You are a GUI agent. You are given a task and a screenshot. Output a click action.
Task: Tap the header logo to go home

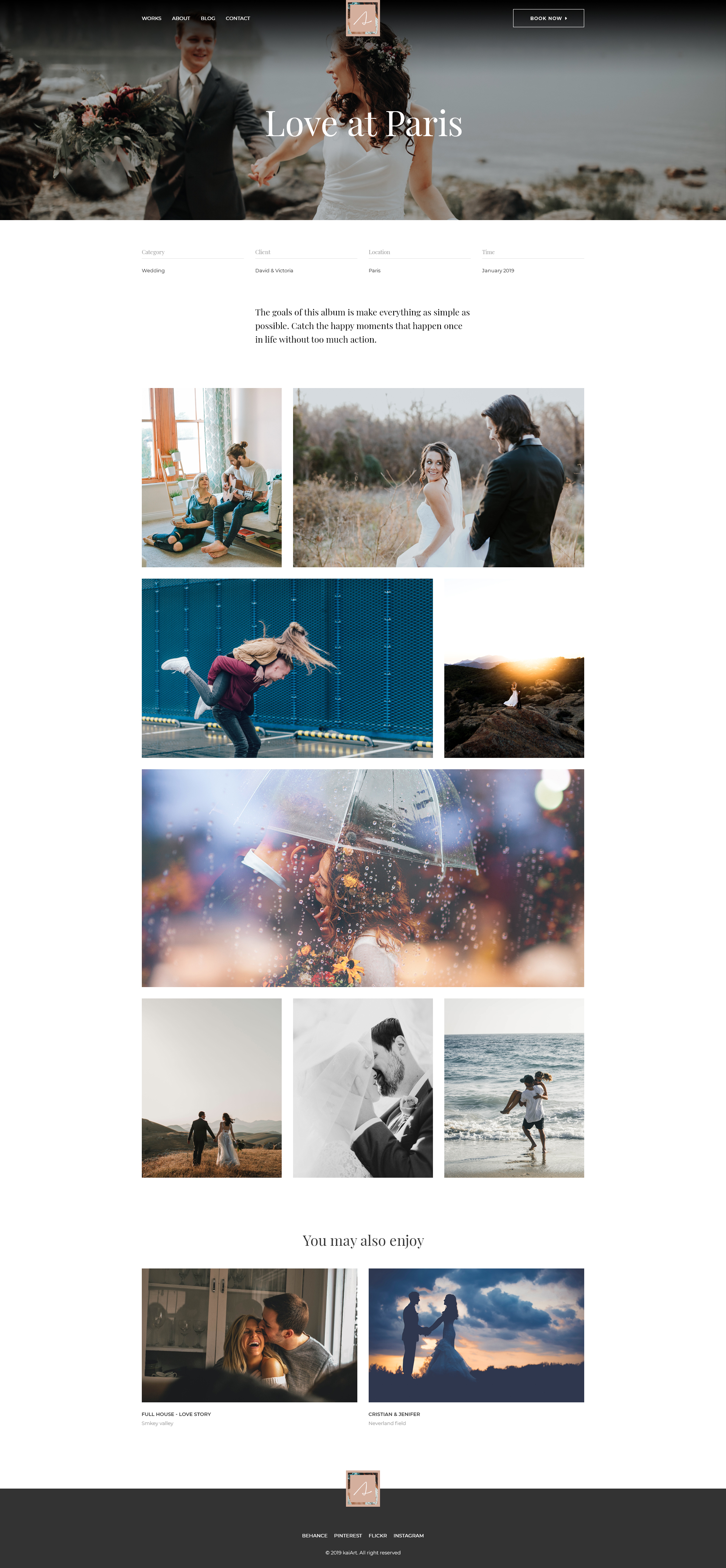(363, 18)
